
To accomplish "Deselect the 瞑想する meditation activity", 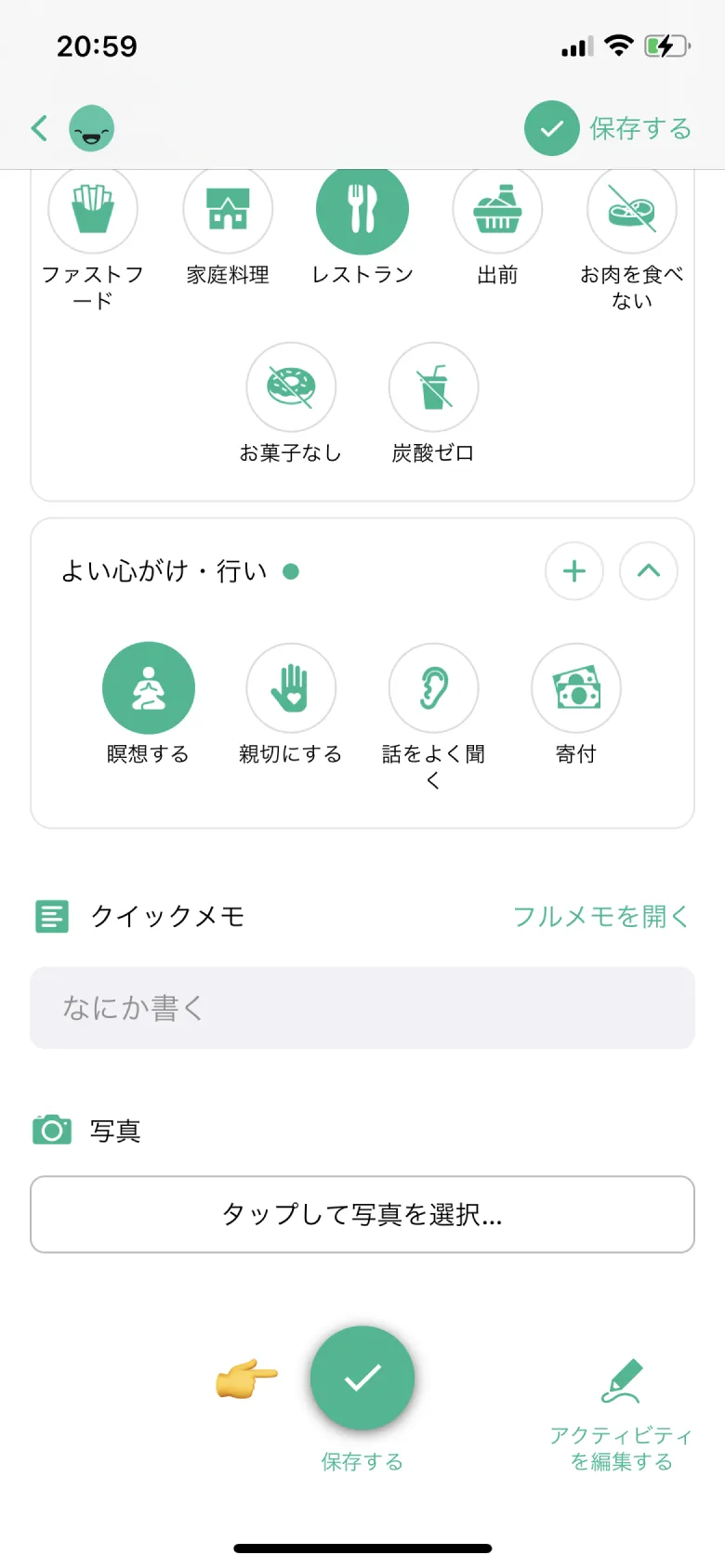I will point(149,687).
